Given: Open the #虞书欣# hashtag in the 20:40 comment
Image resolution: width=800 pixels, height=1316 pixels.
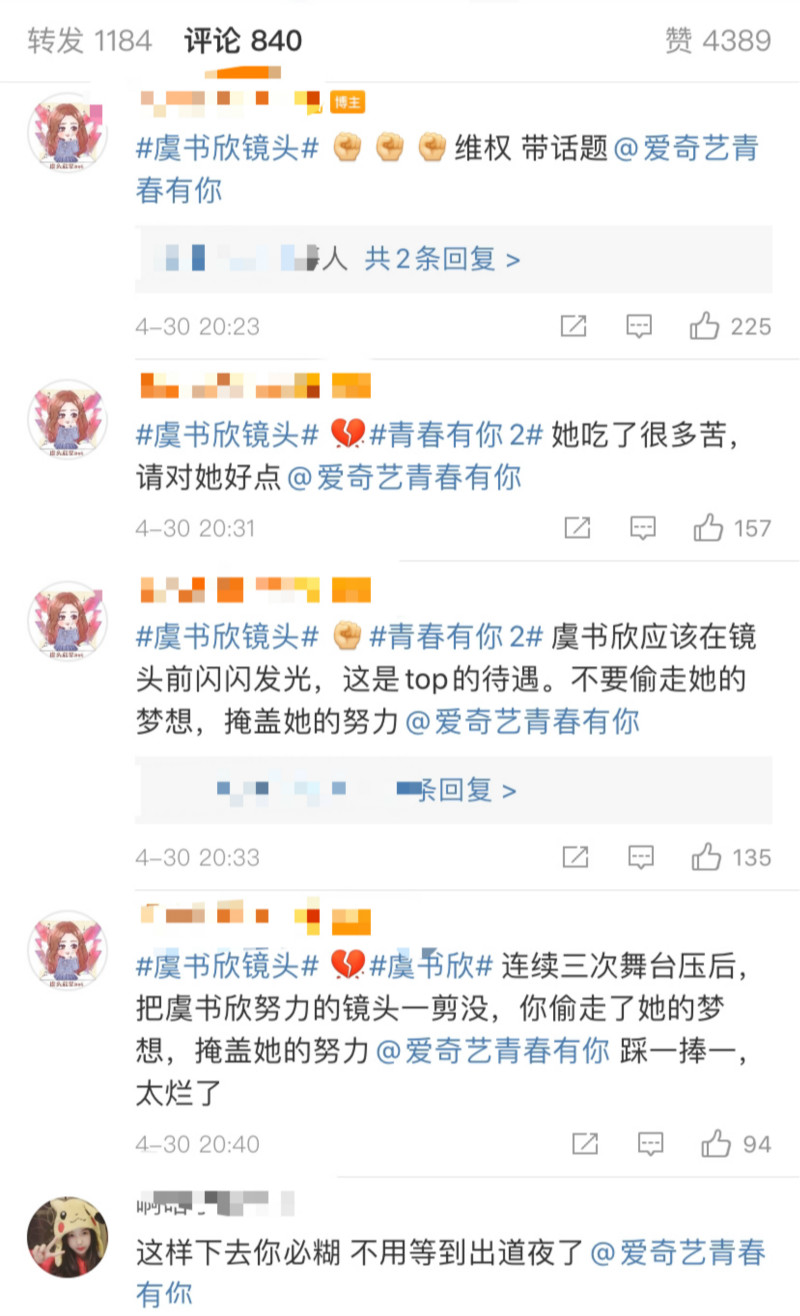Looking at the screenshot, I should (432, 966).
